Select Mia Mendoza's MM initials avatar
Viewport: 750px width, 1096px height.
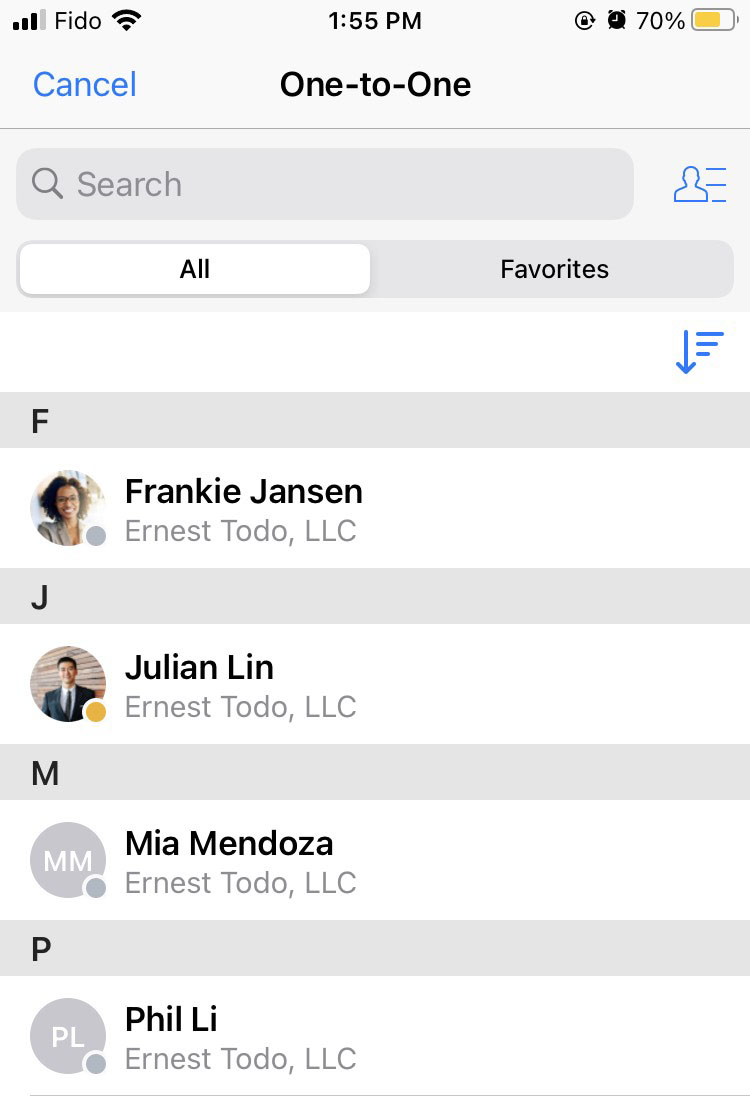68,860
